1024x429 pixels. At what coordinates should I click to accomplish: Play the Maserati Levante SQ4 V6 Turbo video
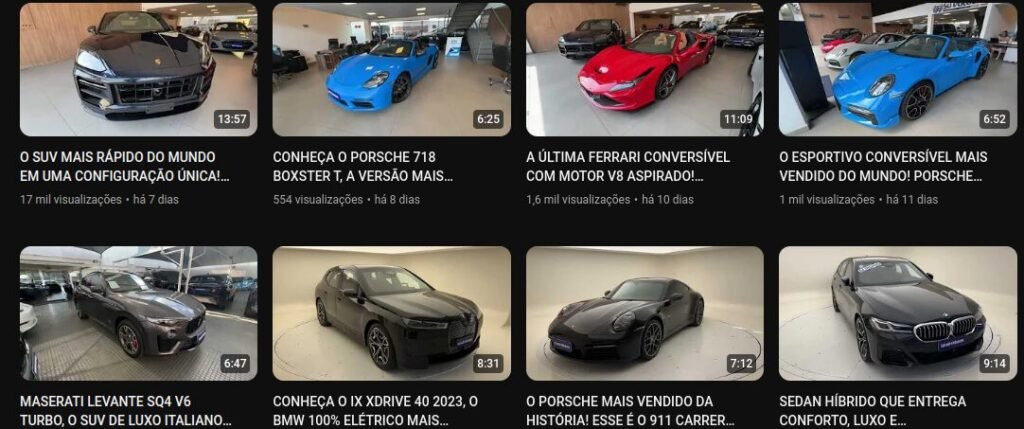(x=138, y=313)
